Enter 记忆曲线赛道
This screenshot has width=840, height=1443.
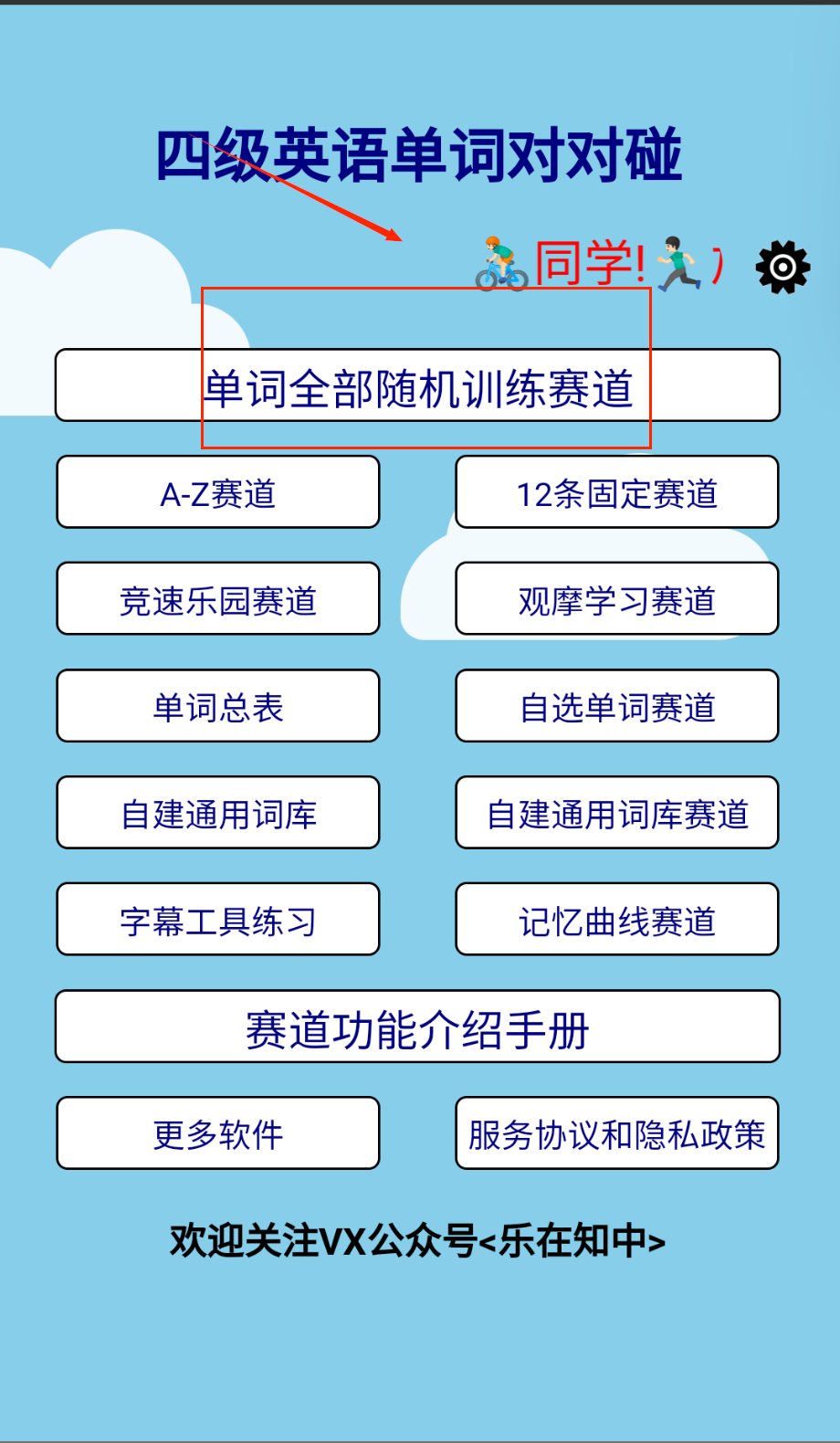coord(616,921)
